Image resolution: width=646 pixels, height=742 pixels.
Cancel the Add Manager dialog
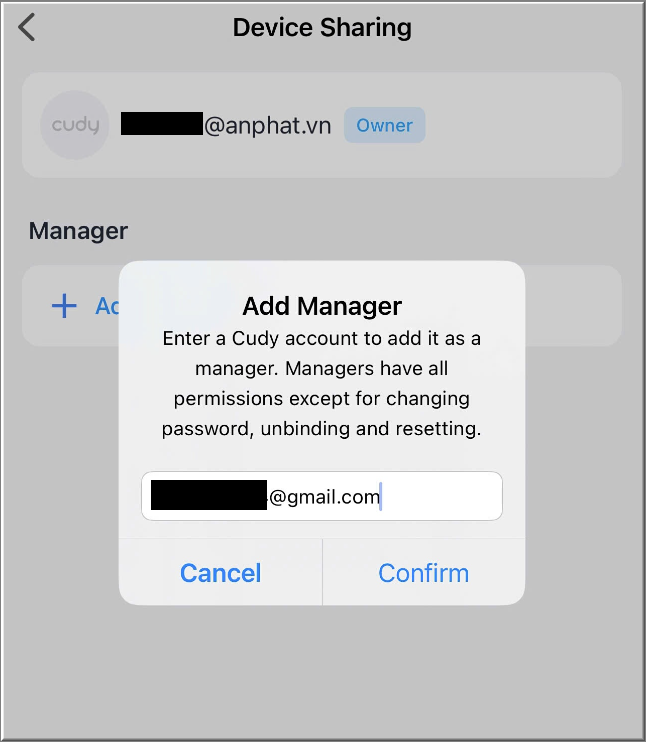220,573
